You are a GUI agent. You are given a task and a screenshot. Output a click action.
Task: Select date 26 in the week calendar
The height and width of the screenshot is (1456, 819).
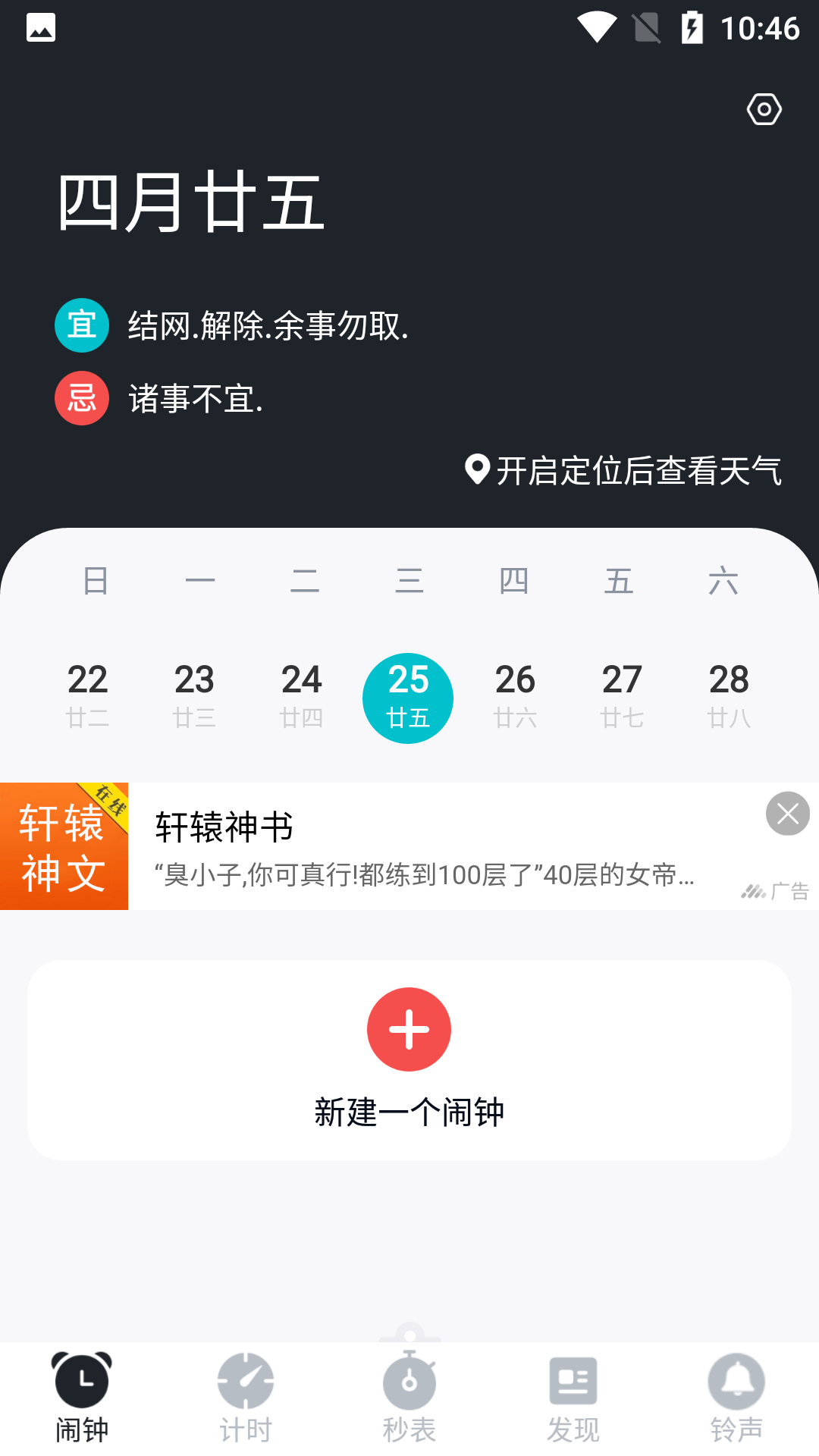coord(515,696)
